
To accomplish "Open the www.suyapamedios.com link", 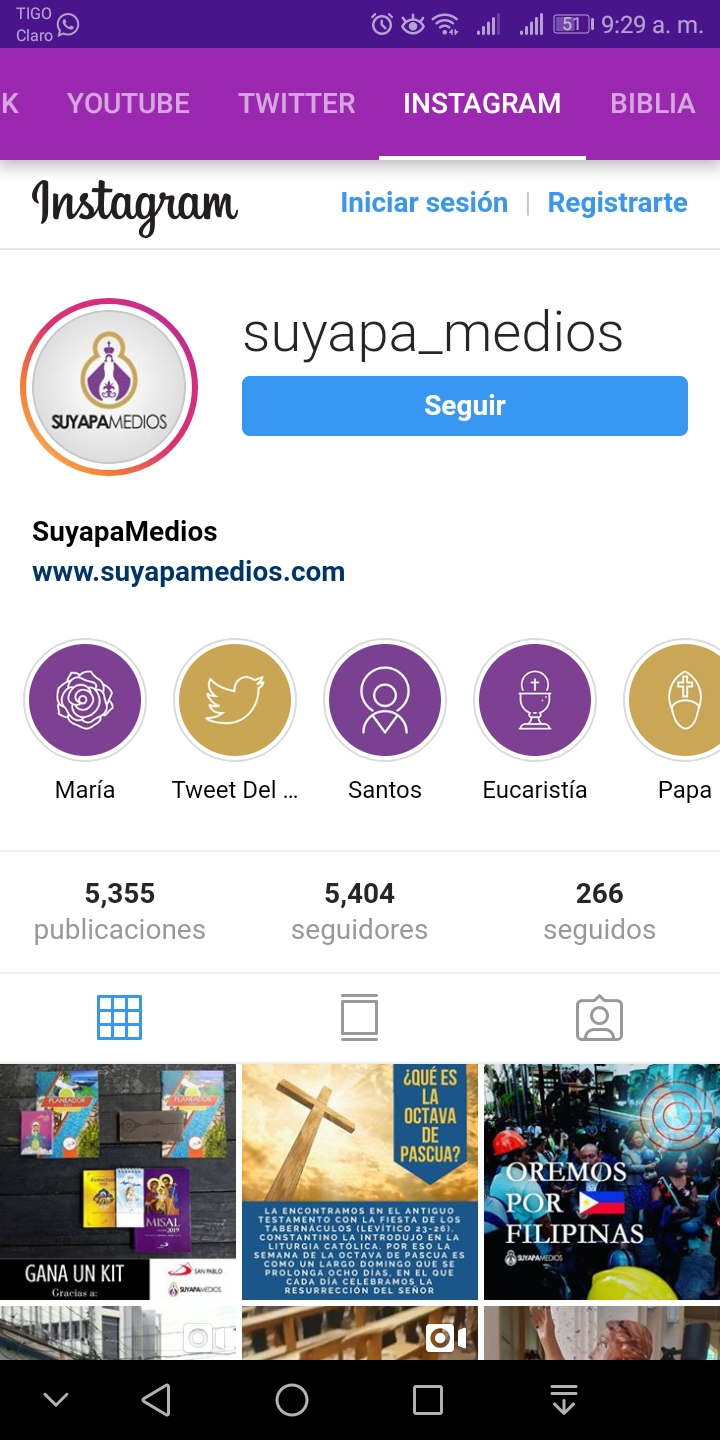I will coord(188,572).
